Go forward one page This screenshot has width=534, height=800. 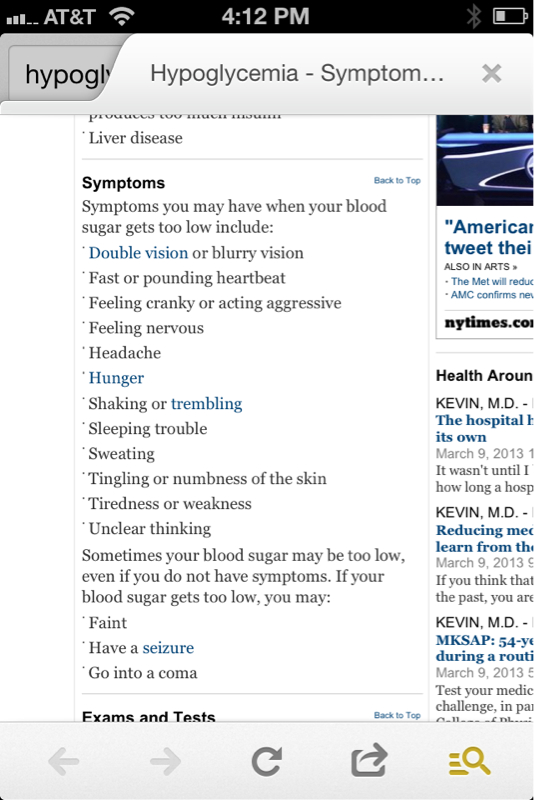pos(165,762)
